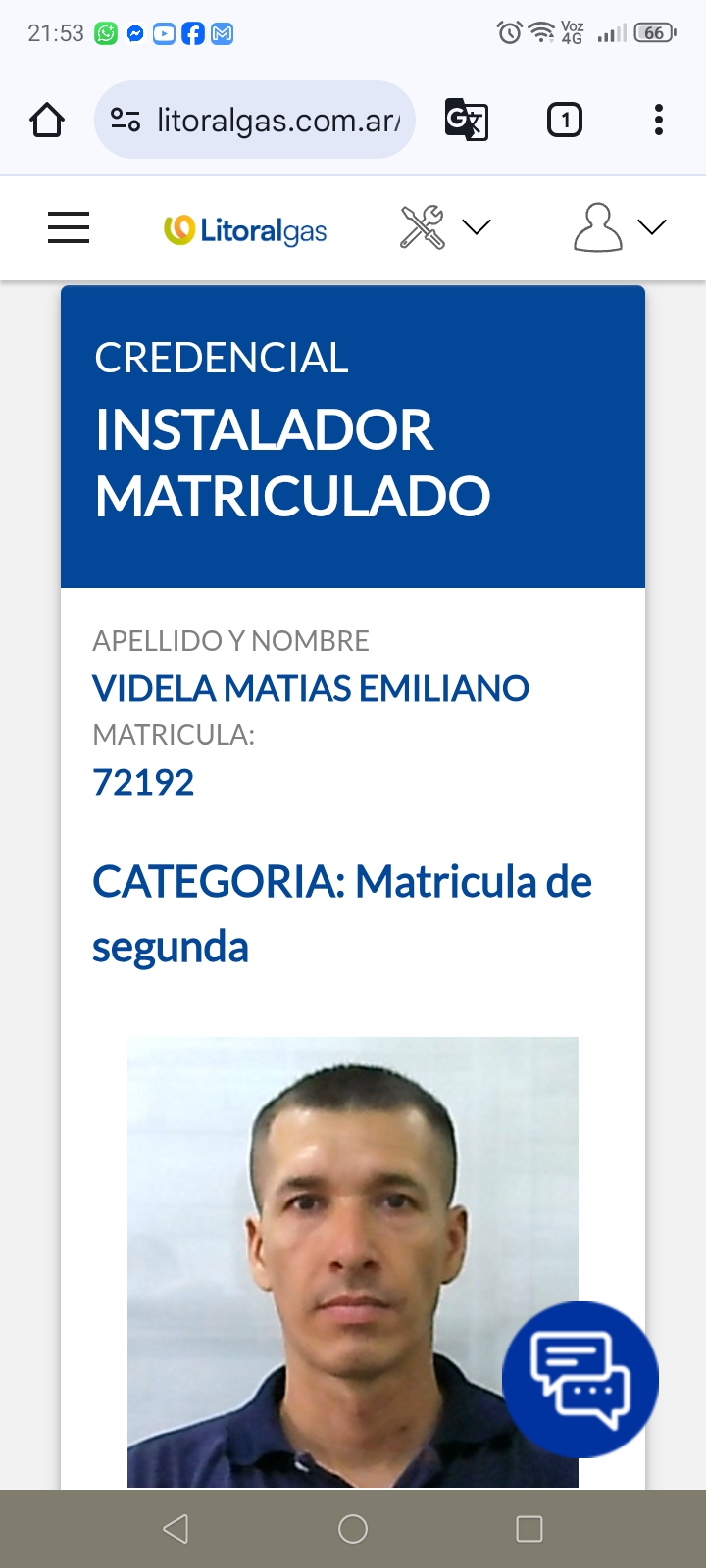Screen dimensions: 706x1568
Task: Open the floating chat assistant
Action: coord(580,1379)
